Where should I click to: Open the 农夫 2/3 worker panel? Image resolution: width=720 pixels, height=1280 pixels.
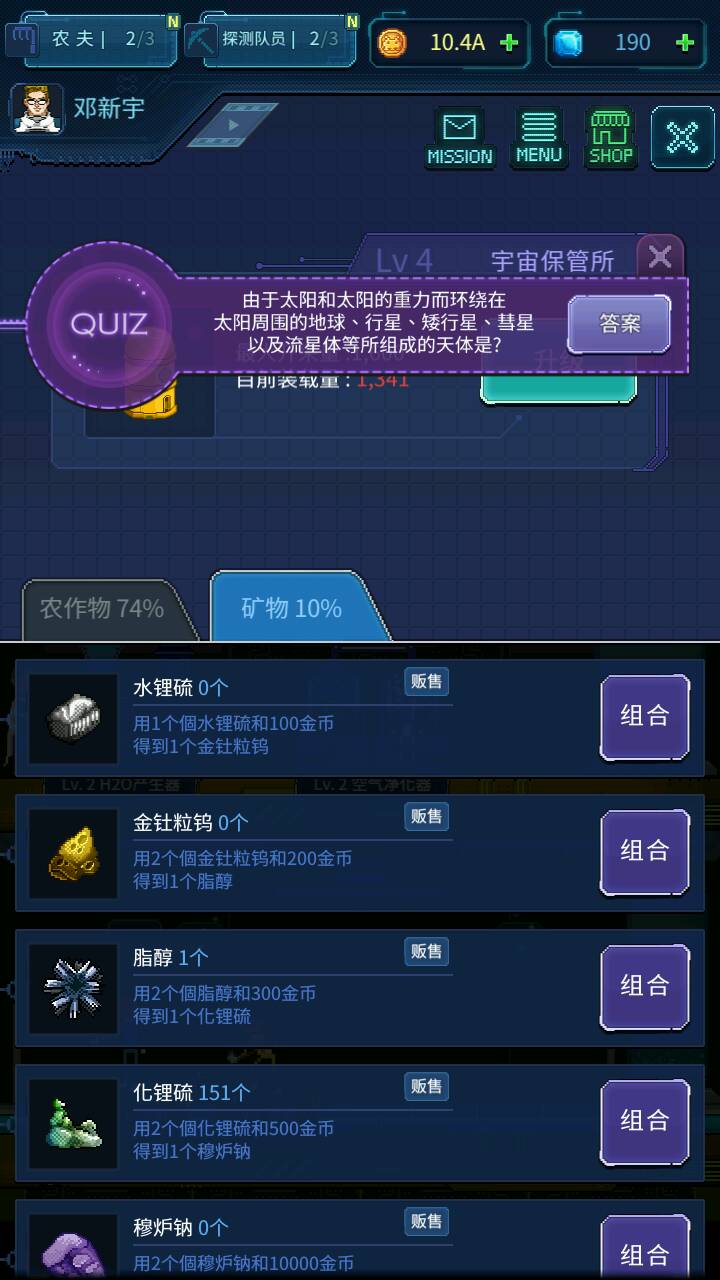92,40
